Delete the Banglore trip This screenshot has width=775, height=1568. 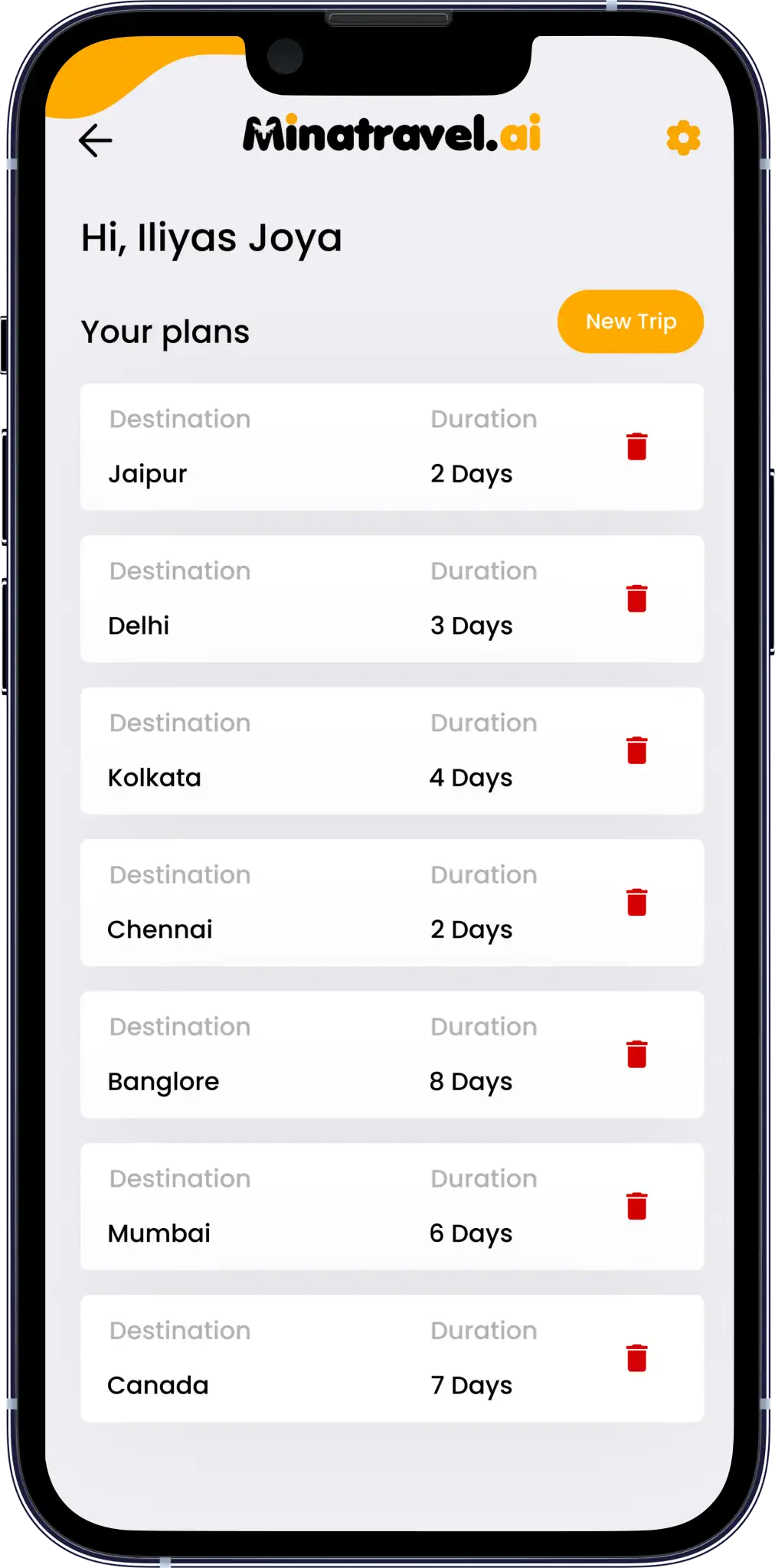coord(636,1053)
